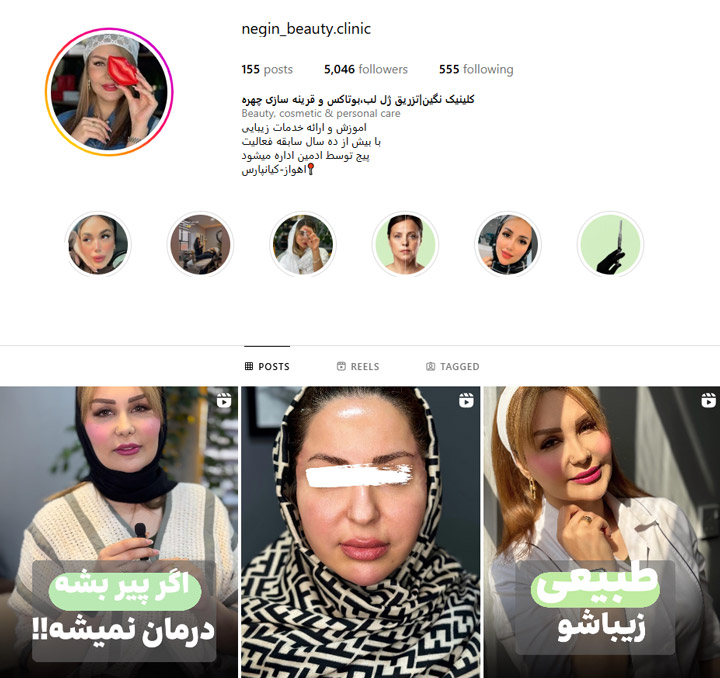
Task: Switch to the Tagged tab
Action: [x=452, y=366]
